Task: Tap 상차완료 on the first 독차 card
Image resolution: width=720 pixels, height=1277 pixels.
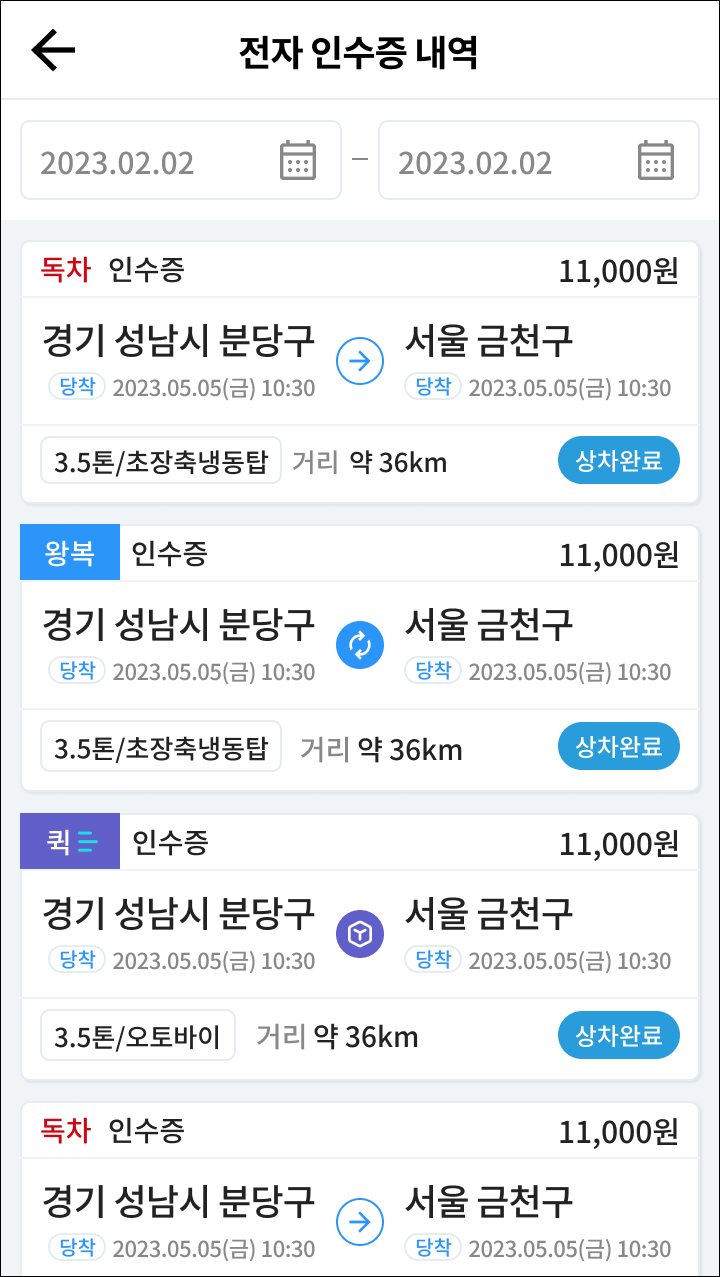Action: click(x=619, y=461)
